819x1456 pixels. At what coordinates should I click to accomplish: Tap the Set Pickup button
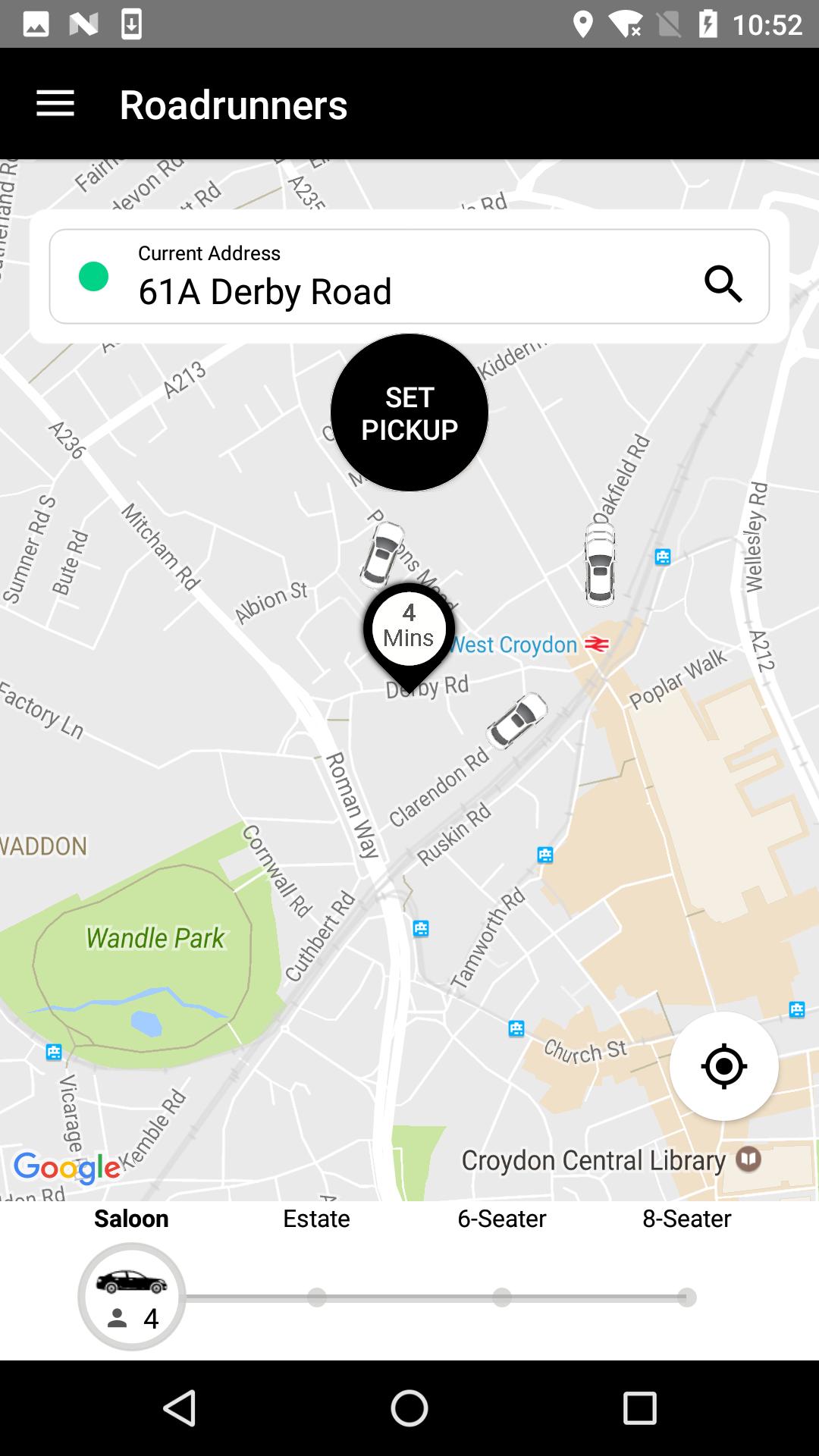point(409,413)
